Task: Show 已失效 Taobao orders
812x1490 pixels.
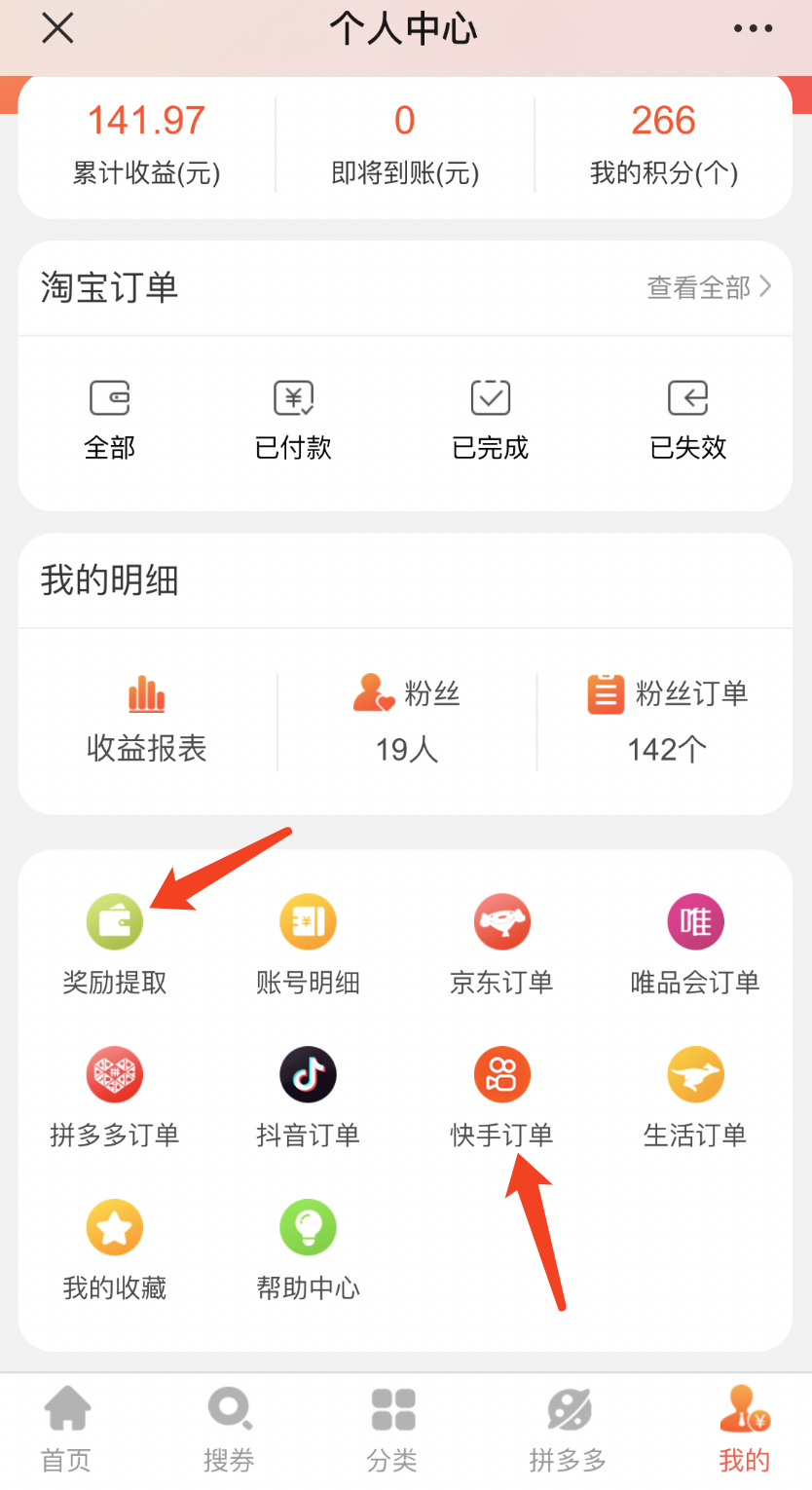Action: click(687, 420)
